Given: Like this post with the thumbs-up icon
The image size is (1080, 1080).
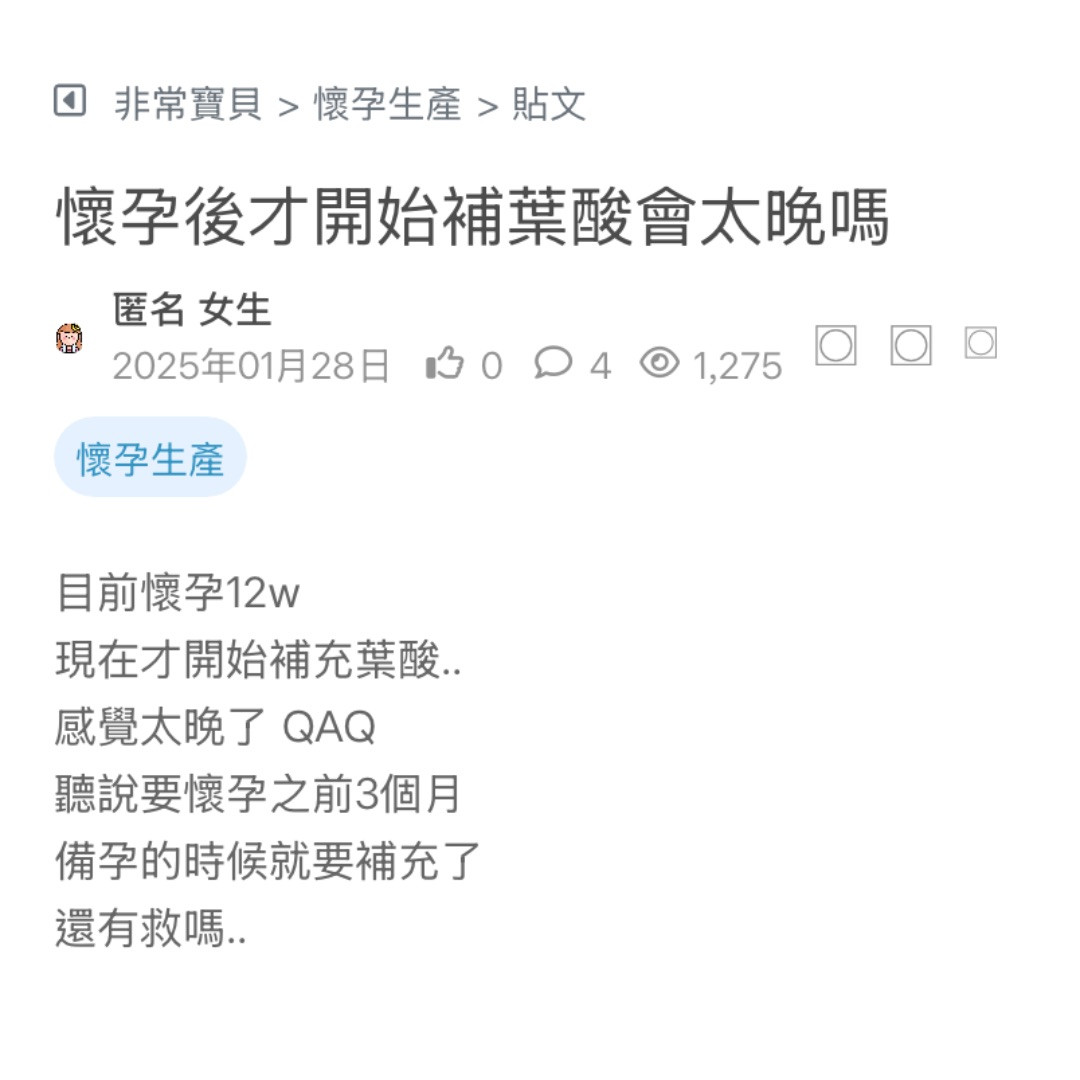Looking at the screenshot, I should pyautogui.click(x=445, y=363).
